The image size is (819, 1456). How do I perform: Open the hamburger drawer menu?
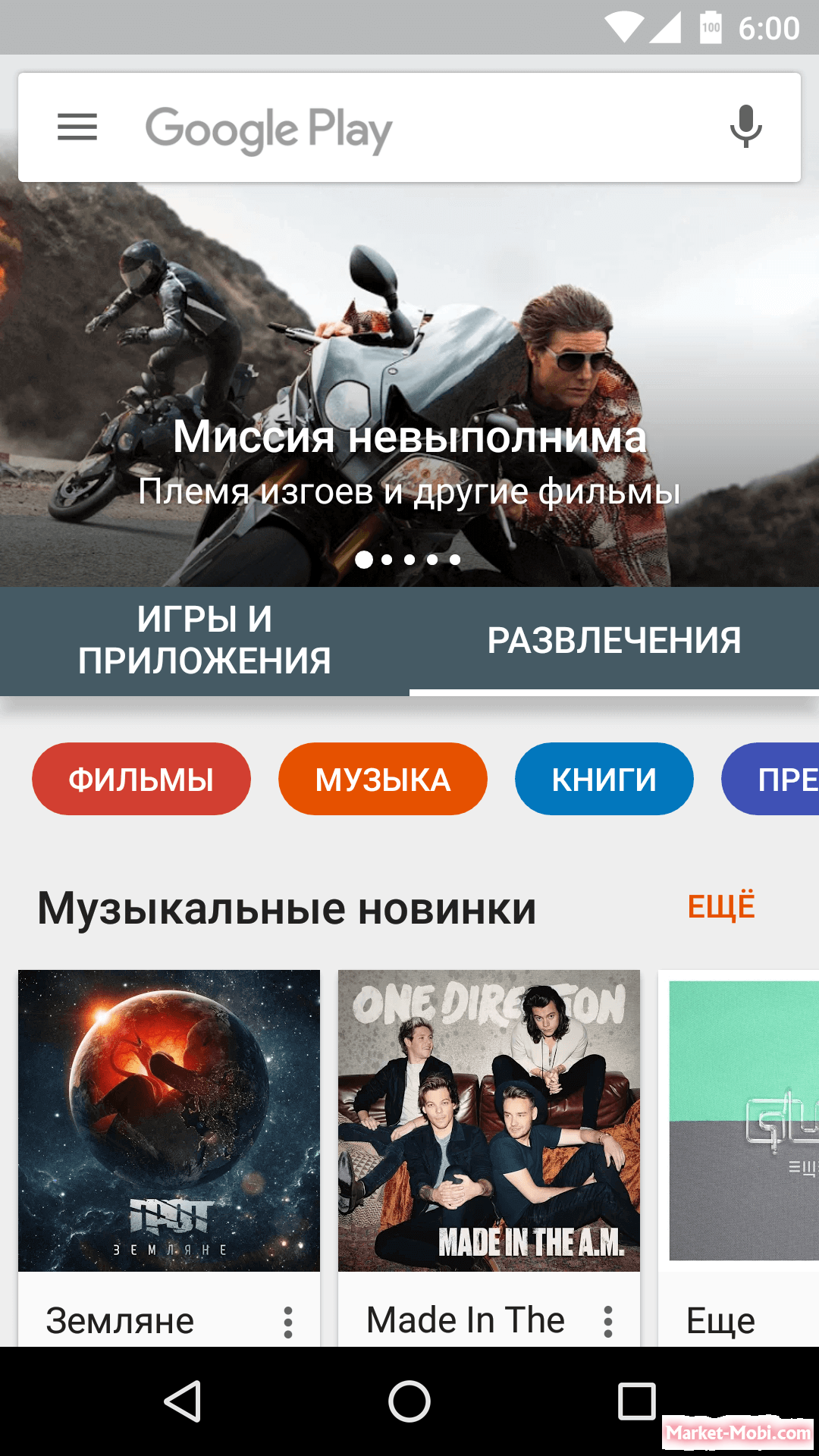77,127
